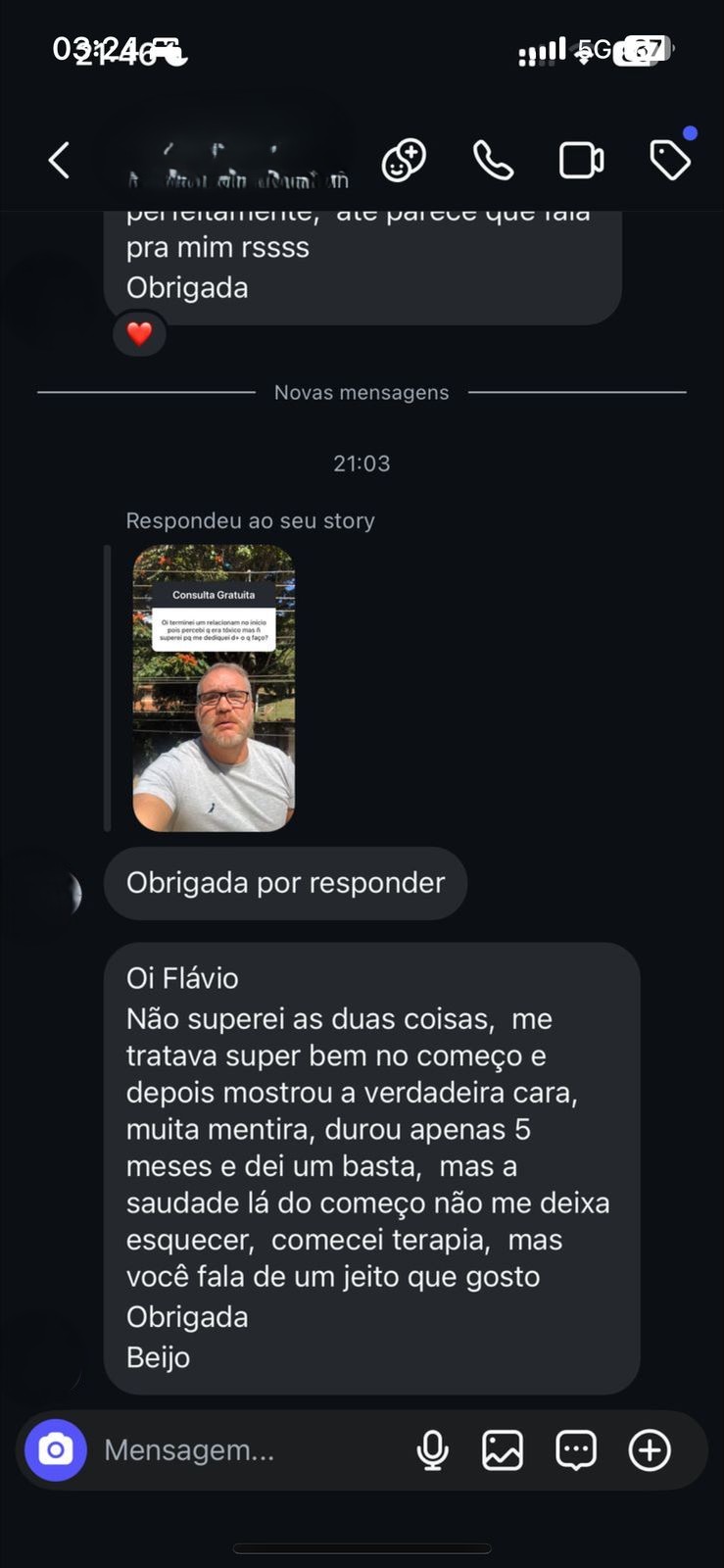Start a video call
Screen dimensions: 724x1568
pyautogui.click(x=581, y=161)
